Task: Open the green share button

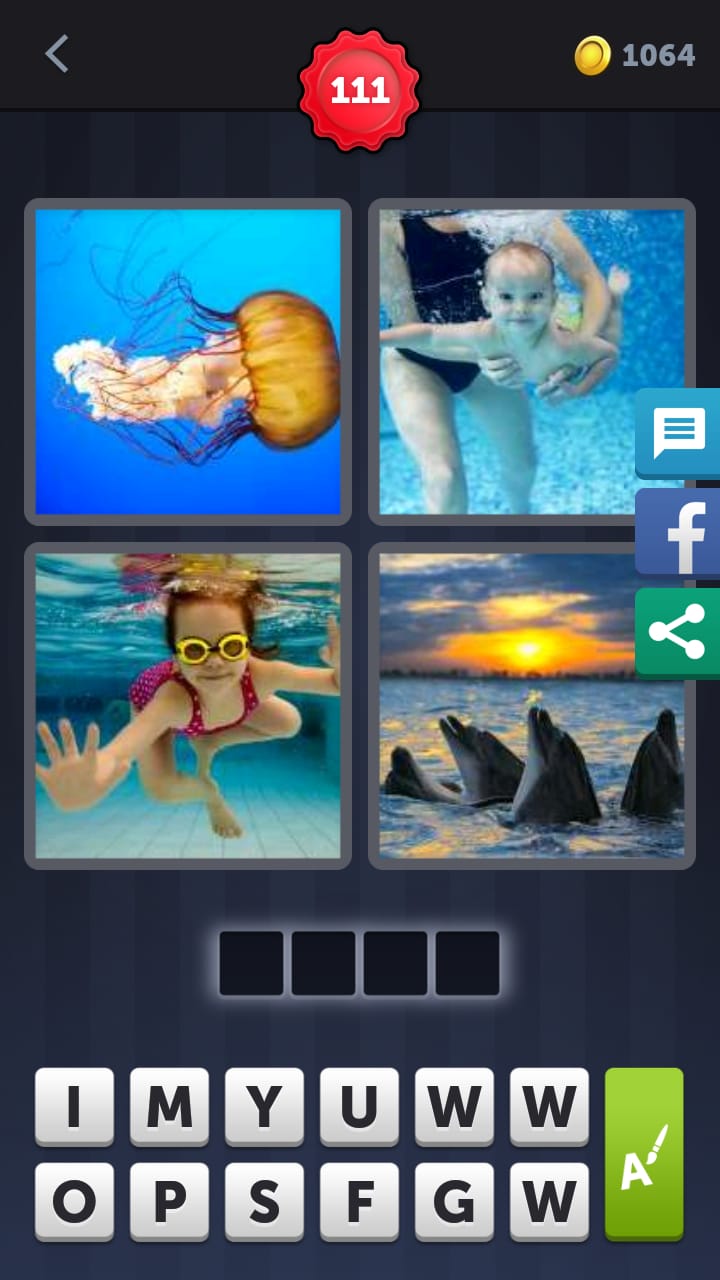Action: pos(679,633)
